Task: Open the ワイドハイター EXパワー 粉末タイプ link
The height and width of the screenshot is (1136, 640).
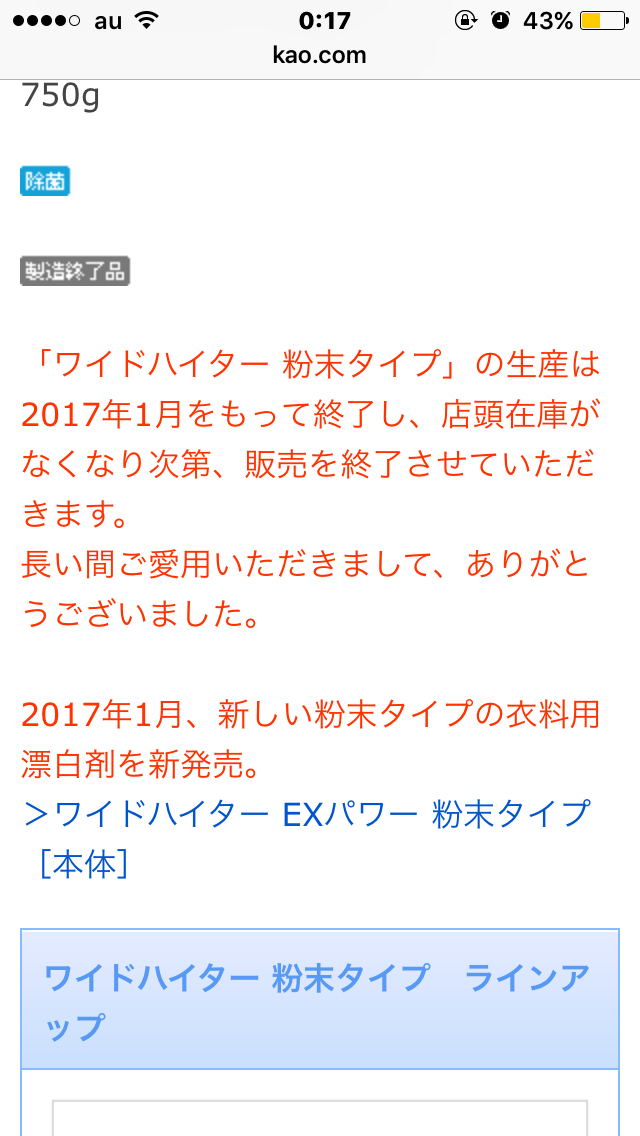Action: (306, 815)
